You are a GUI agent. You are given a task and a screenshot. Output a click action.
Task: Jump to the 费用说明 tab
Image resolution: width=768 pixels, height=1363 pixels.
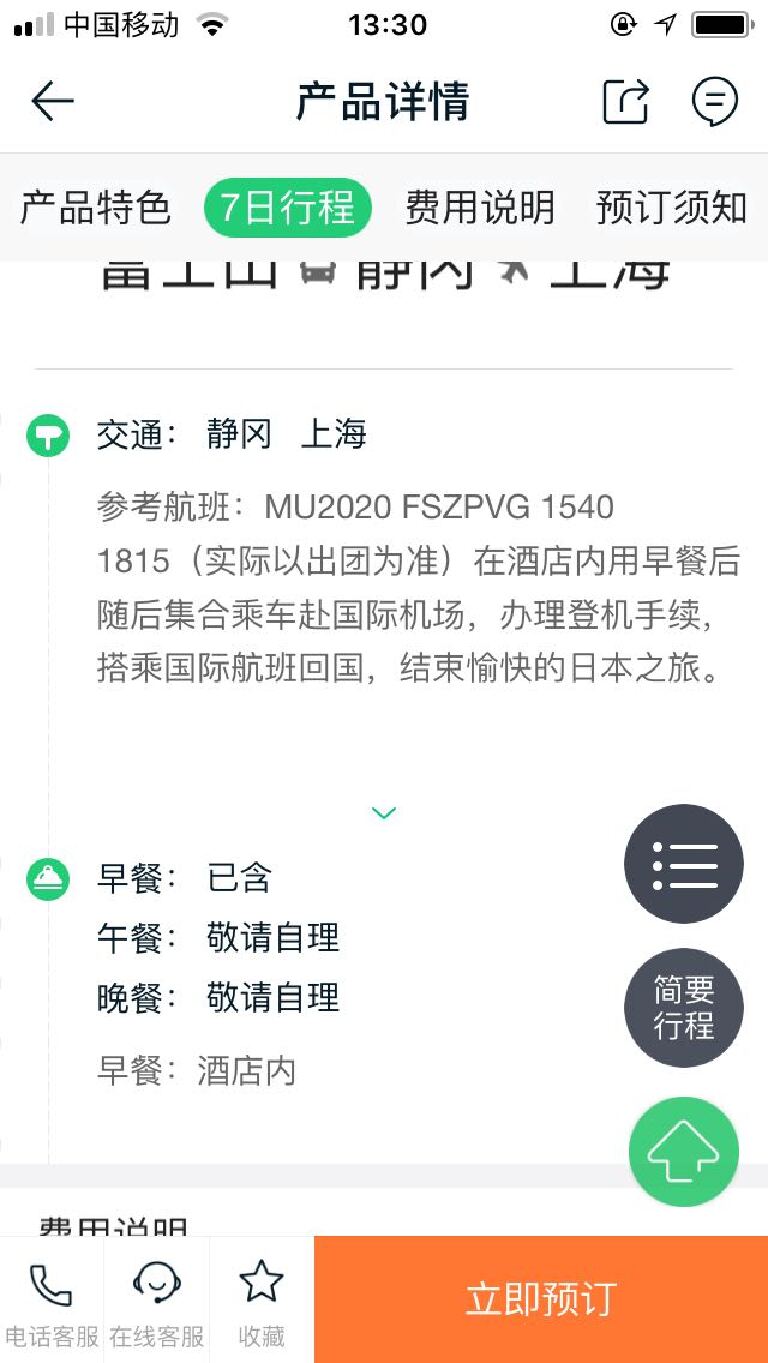point(479,208)
